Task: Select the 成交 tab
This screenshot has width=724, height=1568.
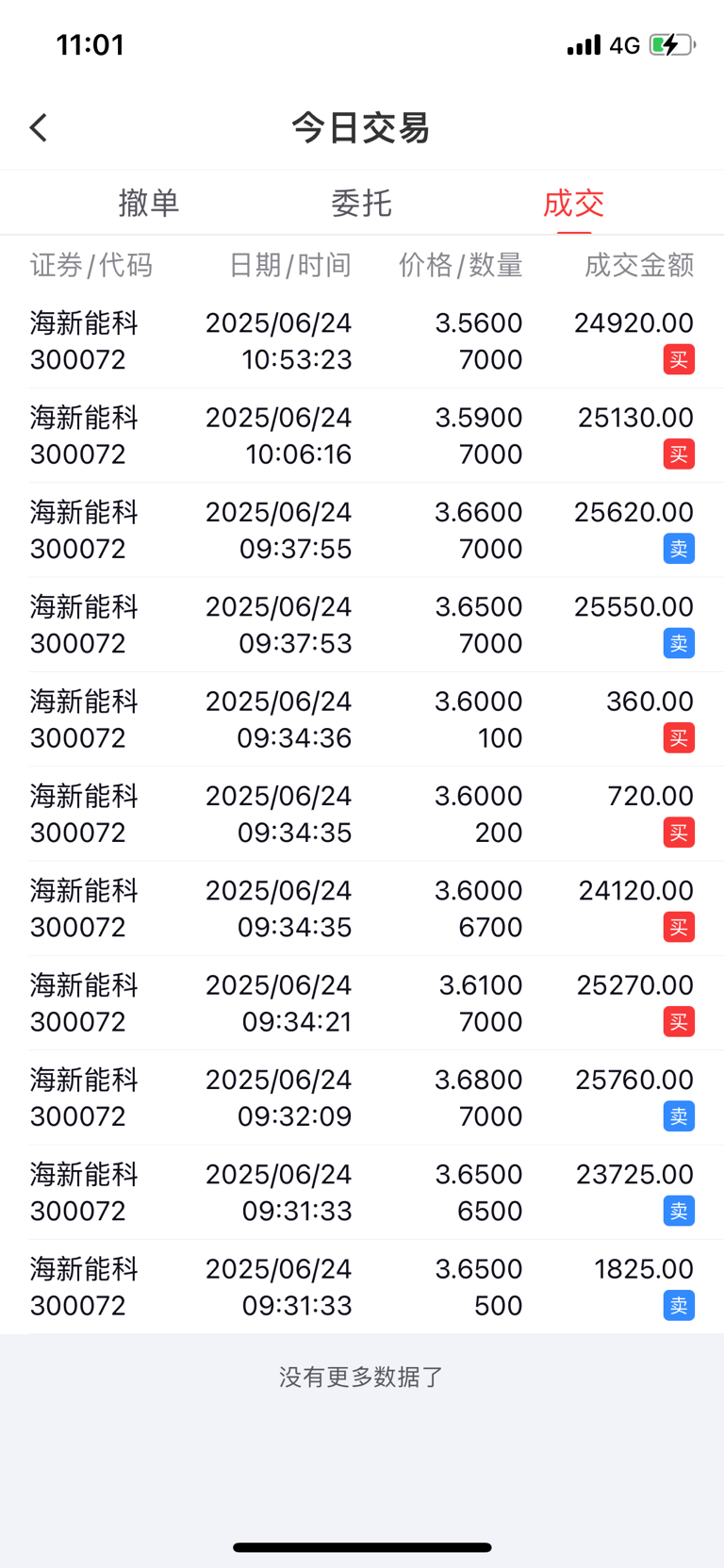Action: [x=573, y=203]
